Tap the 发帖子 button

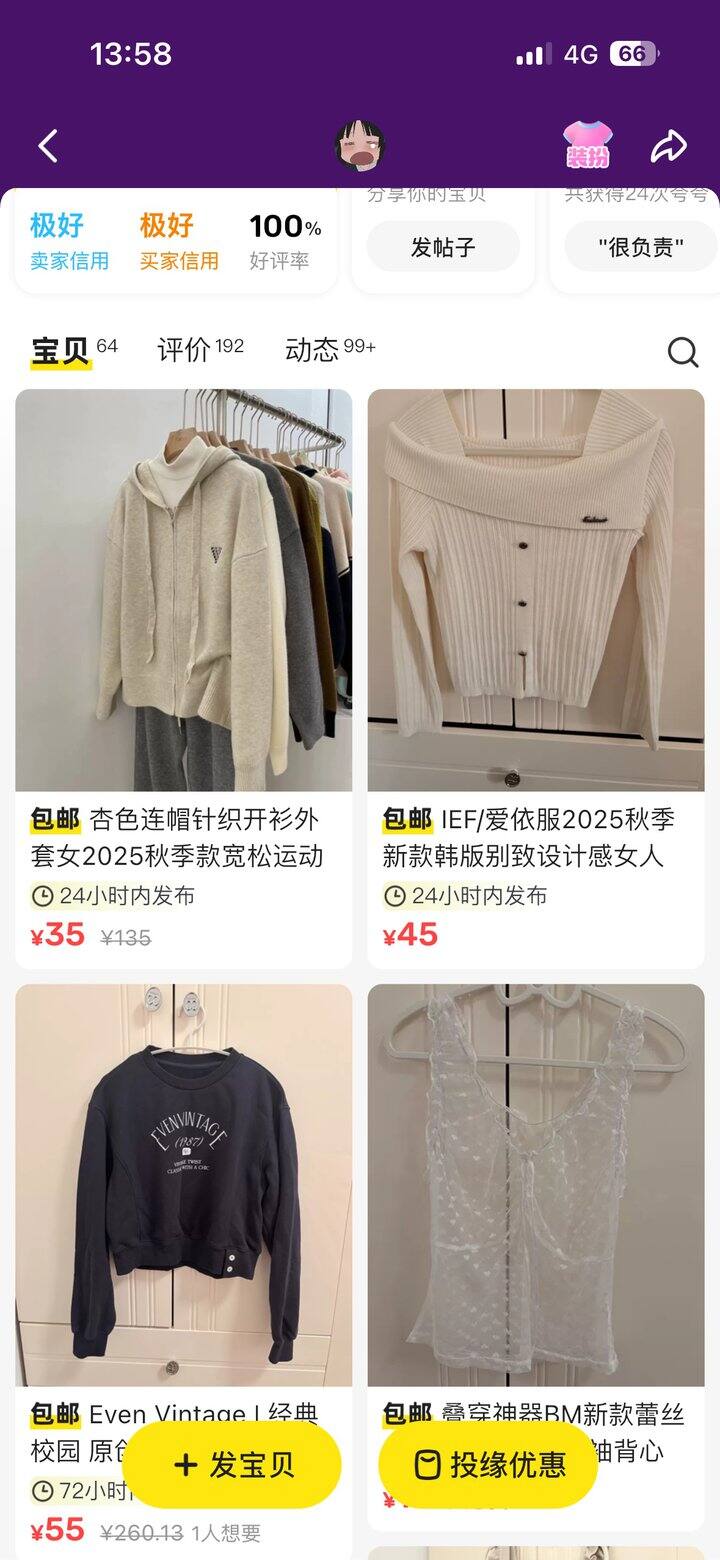(443, 247)
